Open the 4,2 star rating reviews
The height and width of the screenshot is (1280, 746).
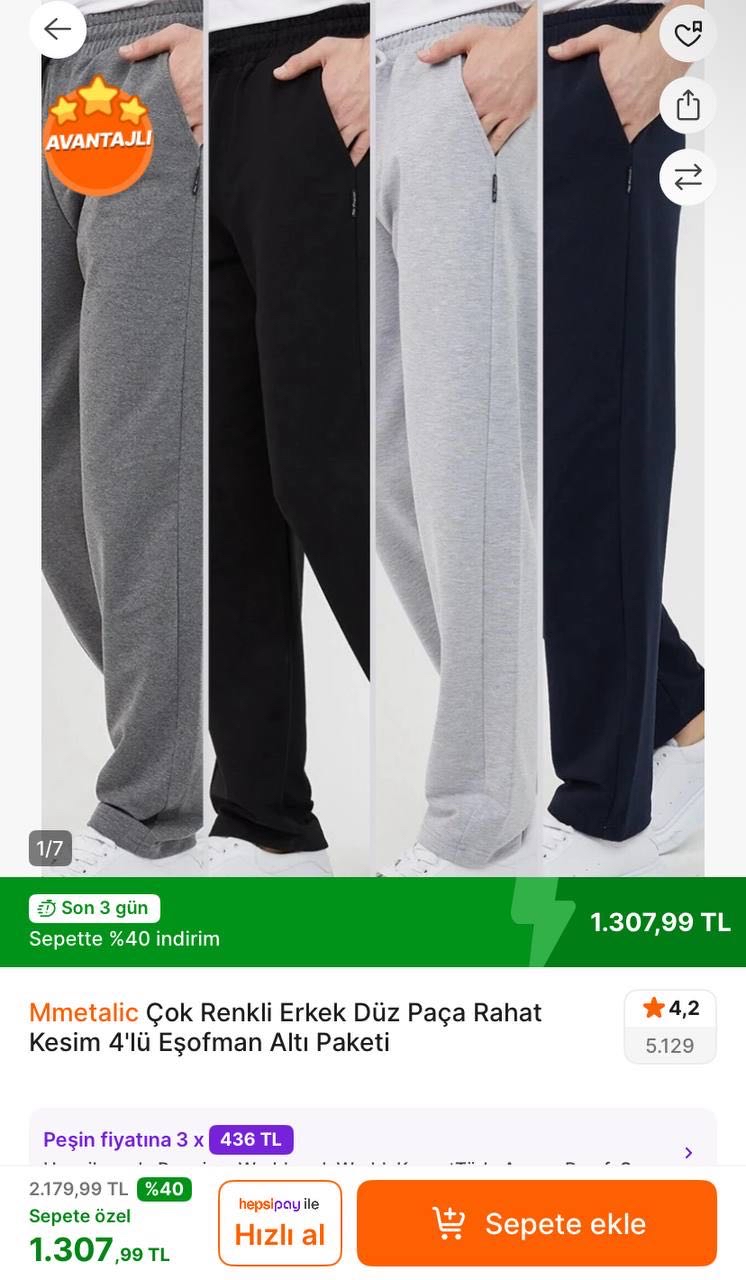(670, 1026)
